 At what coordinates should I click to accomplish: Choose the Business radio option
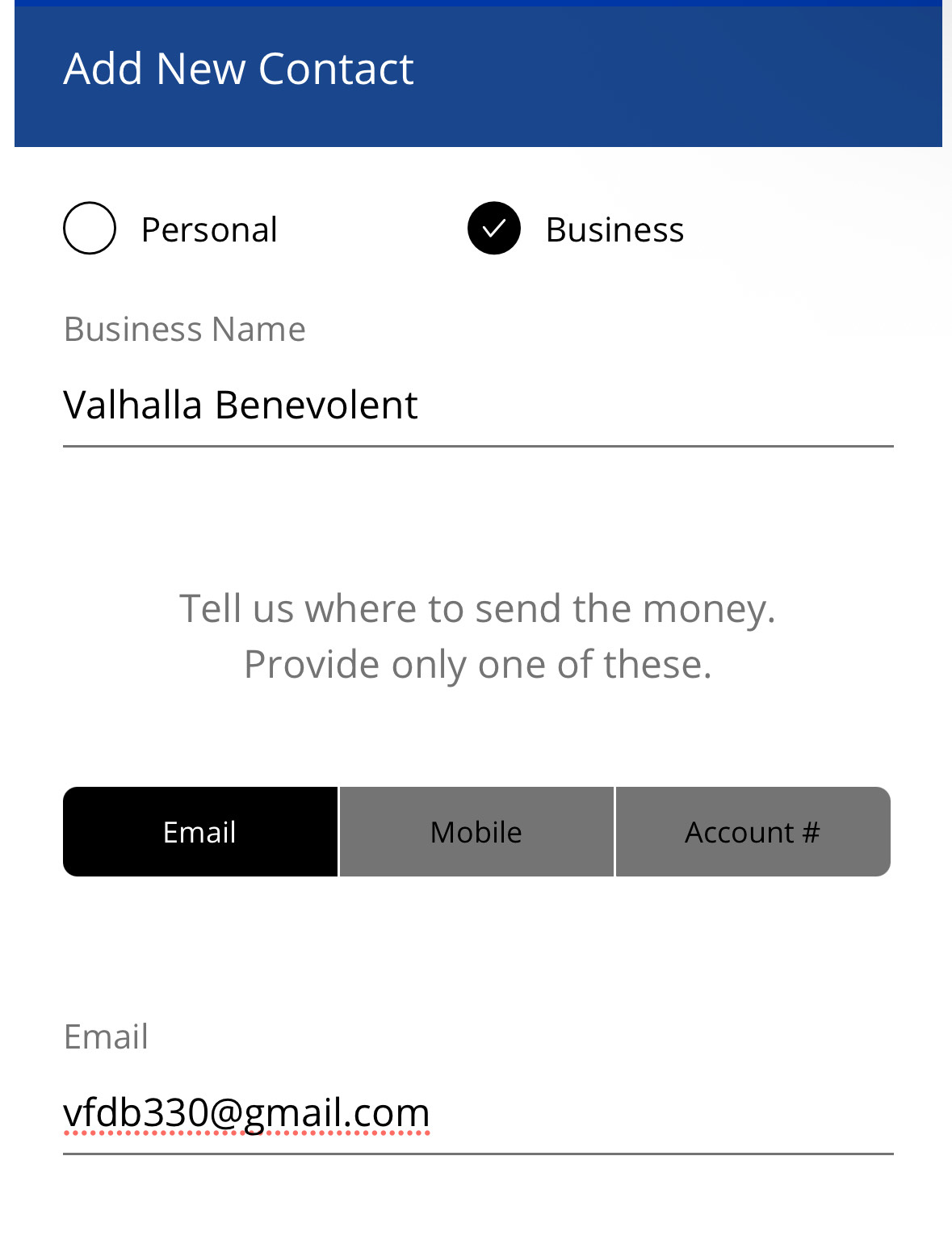494,229
